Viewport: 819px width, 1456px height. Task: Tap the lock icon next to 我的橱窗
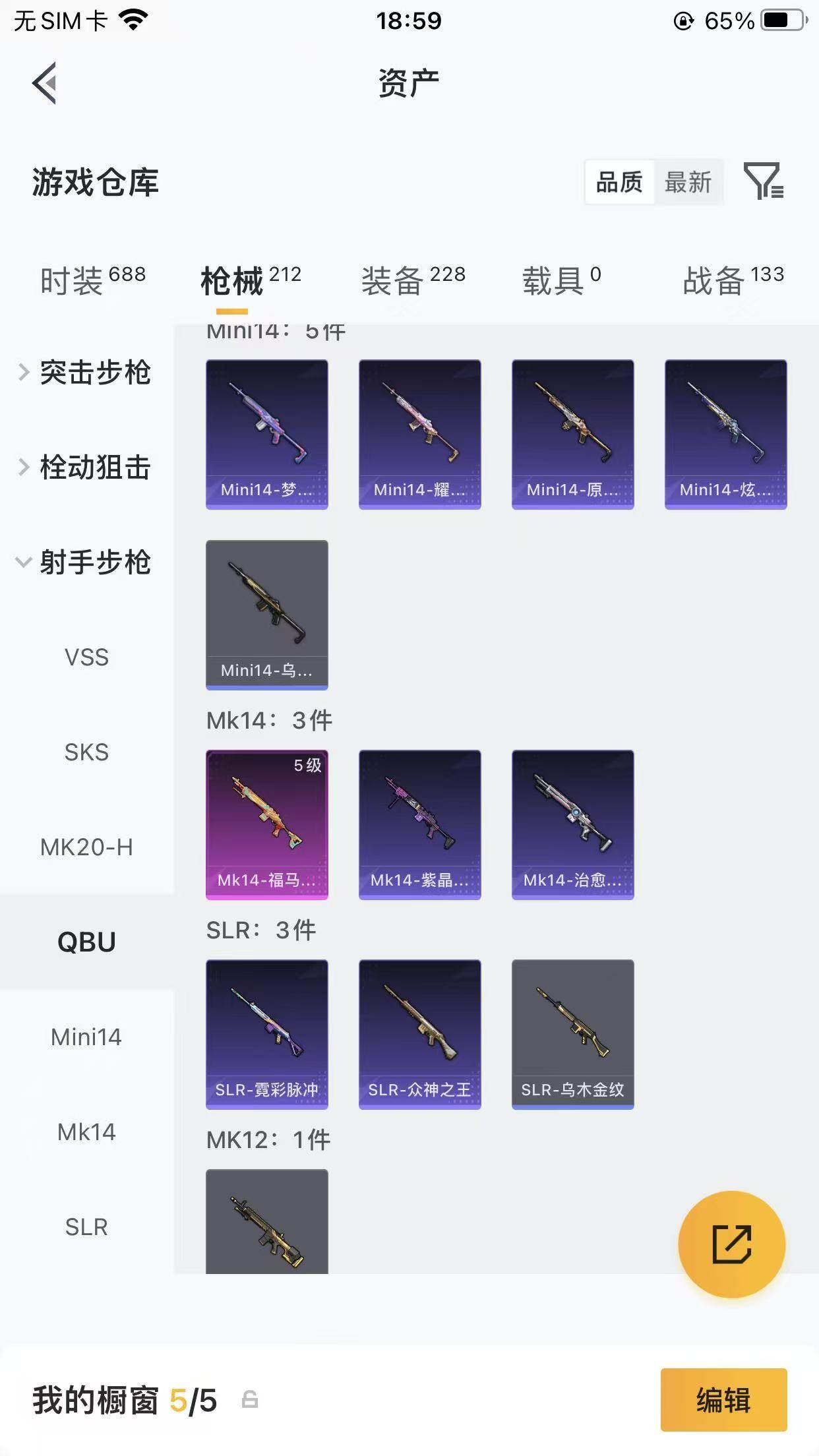pyautogui.click(x=249, y=1400)
